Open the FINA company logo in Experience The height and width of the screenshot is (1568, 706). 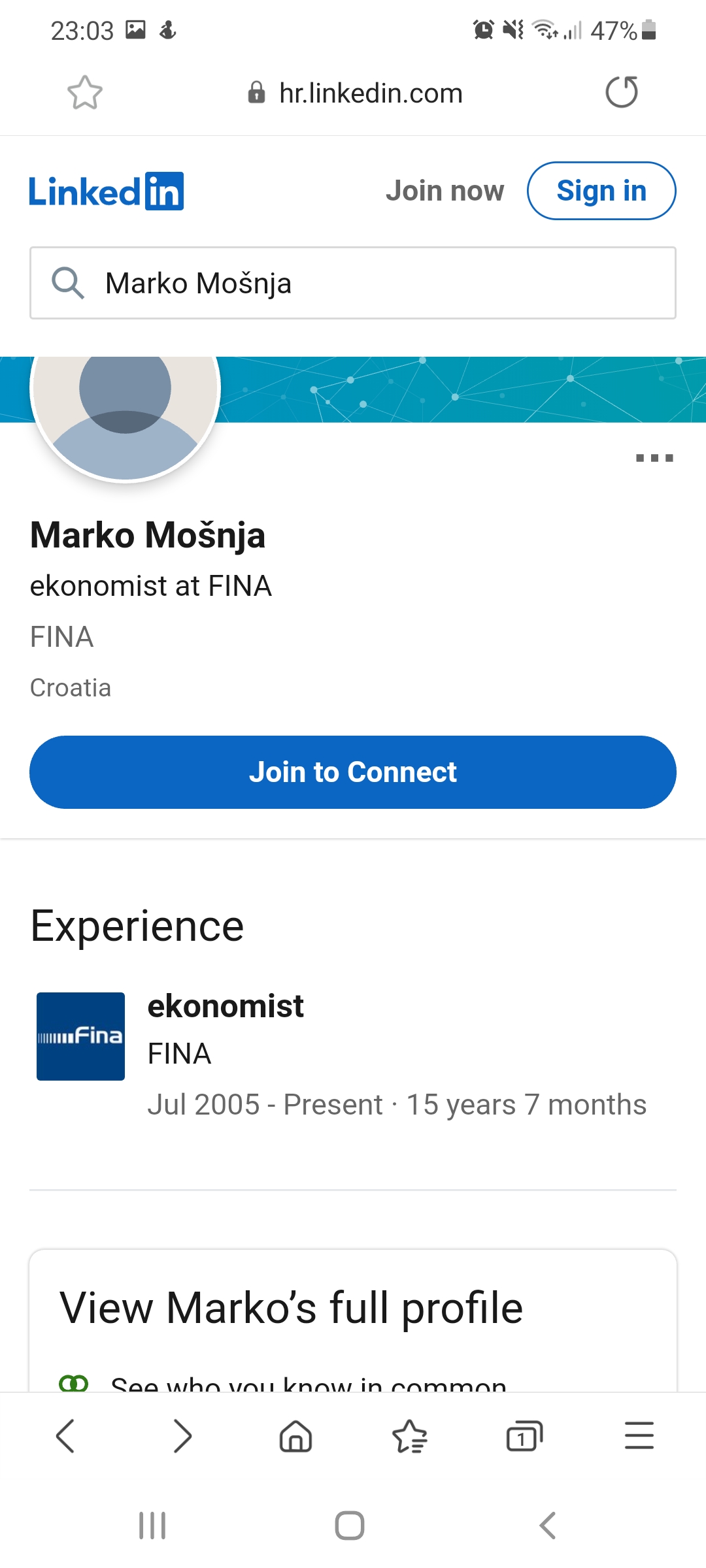(x=80, y=1036)
